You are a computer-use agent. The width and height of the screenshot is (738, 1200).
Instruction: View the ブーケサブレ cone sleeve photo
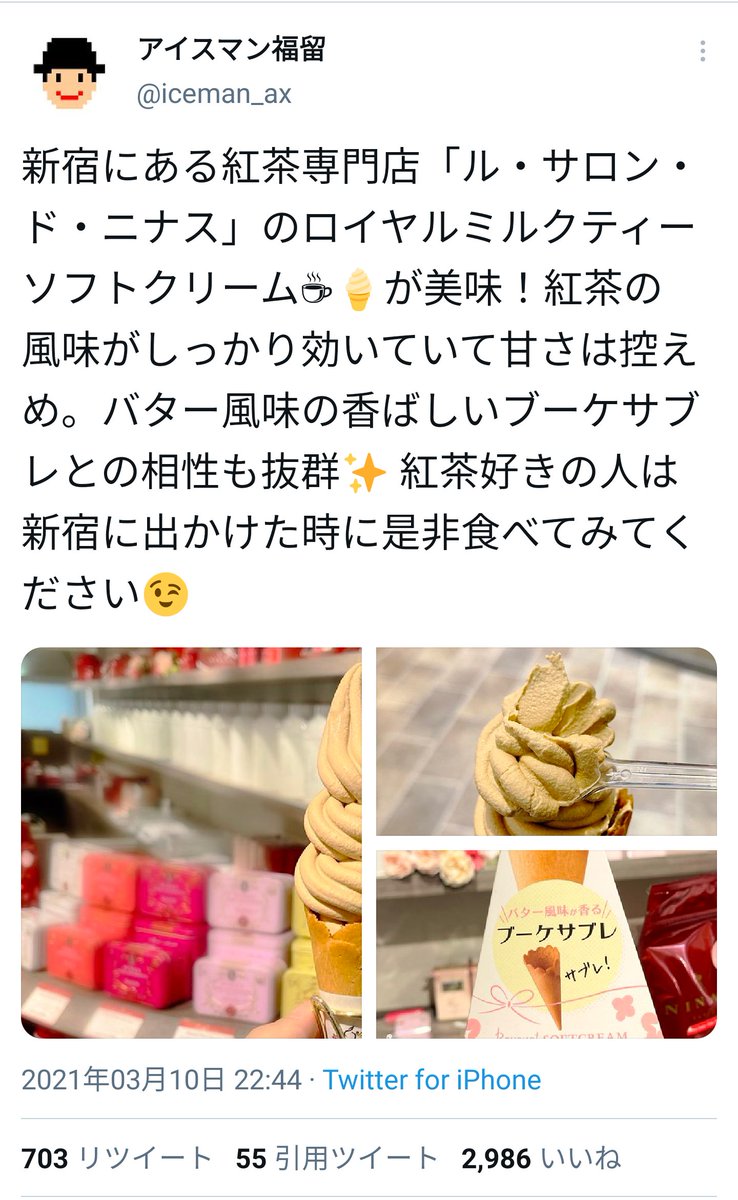(x=546, y=944)
